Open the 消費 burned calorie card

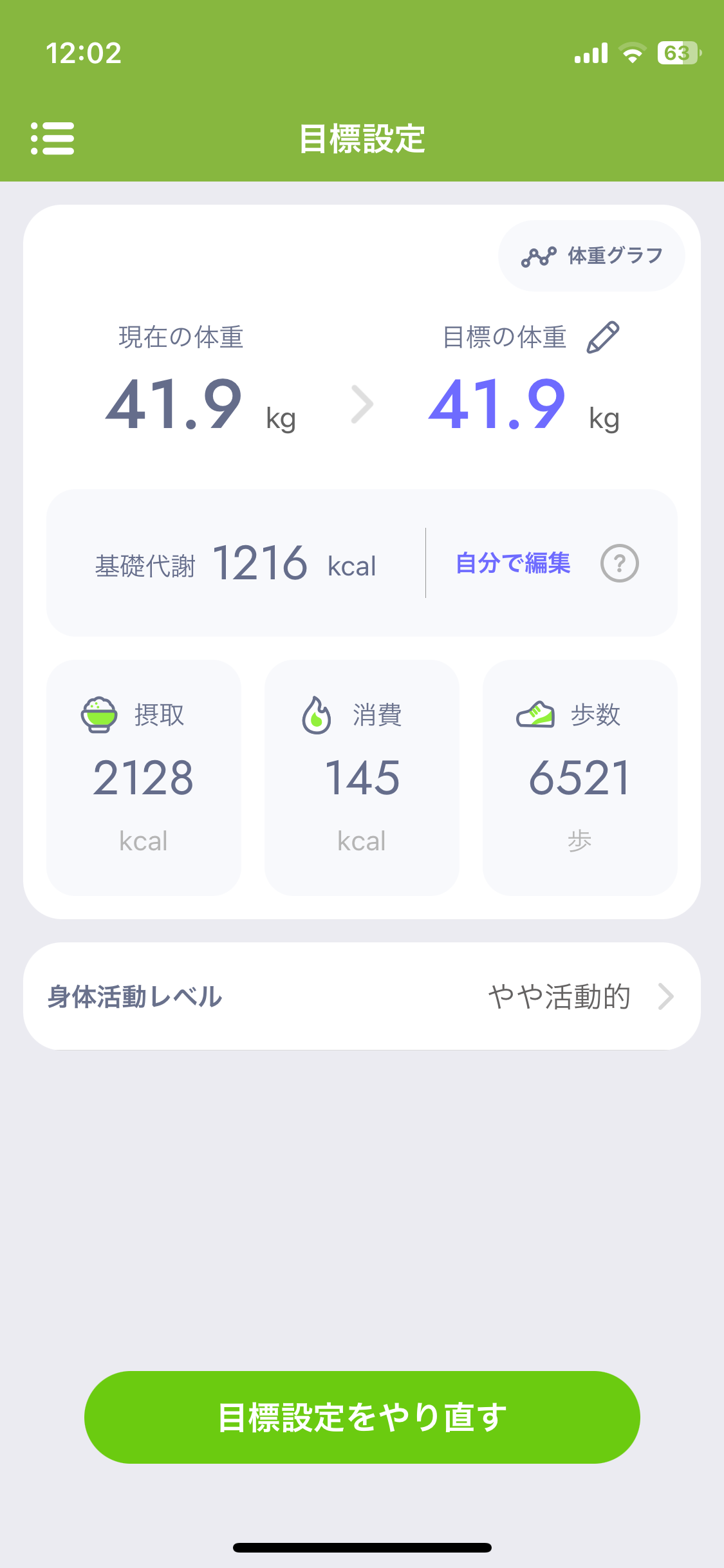(362, 778)
